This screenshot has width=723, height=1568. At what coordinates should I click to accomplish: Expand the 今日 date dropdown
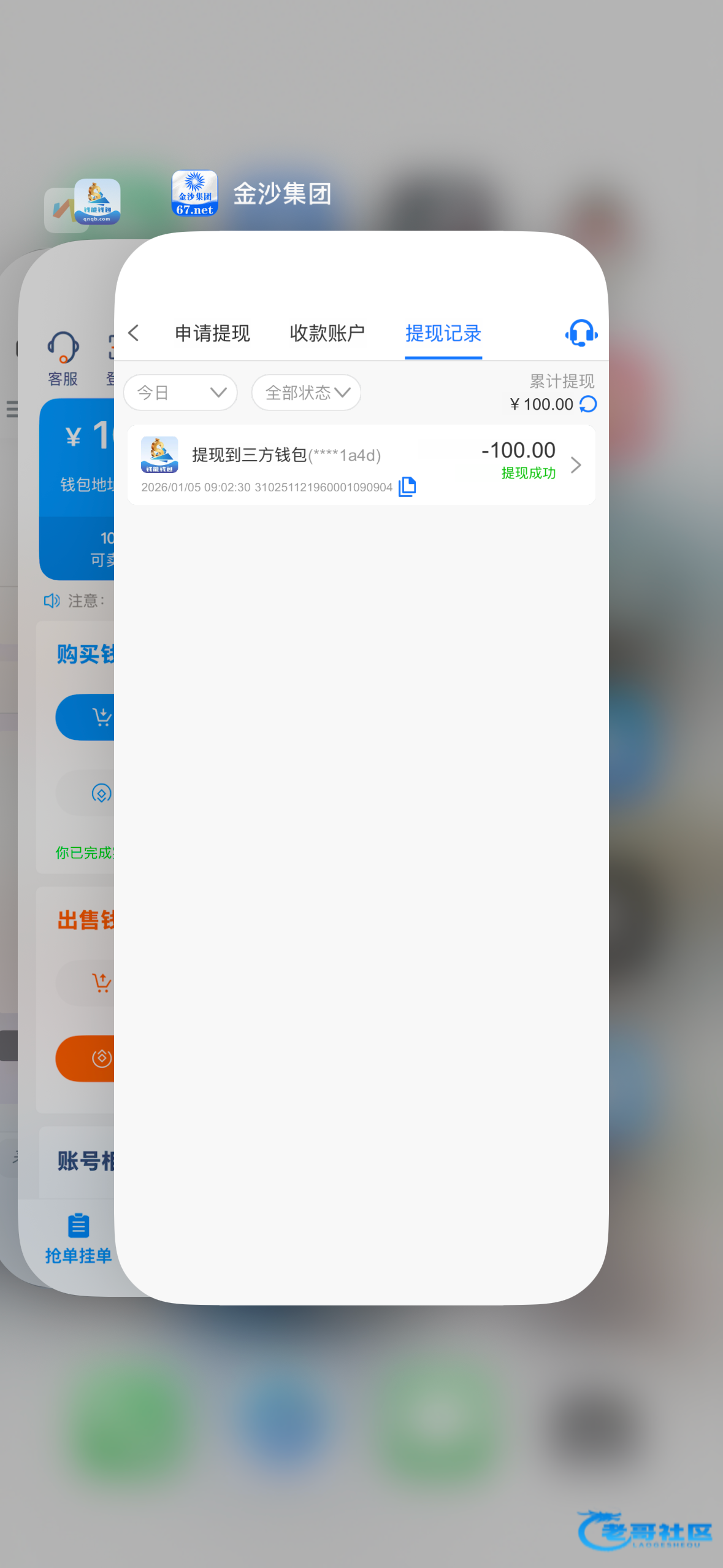(180, 393)
